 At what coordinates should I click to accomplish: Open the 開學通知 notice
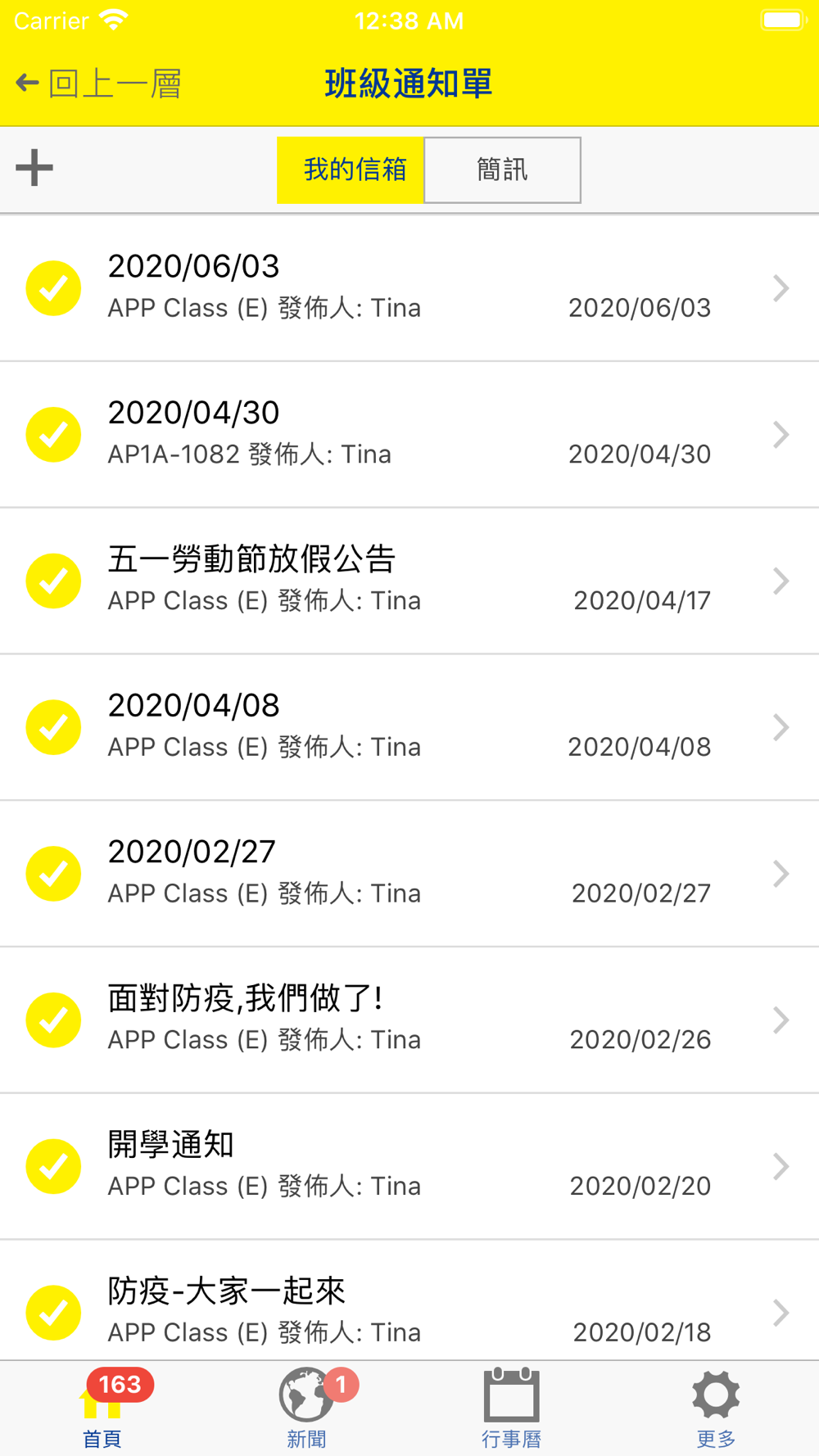coord(409,1166)
